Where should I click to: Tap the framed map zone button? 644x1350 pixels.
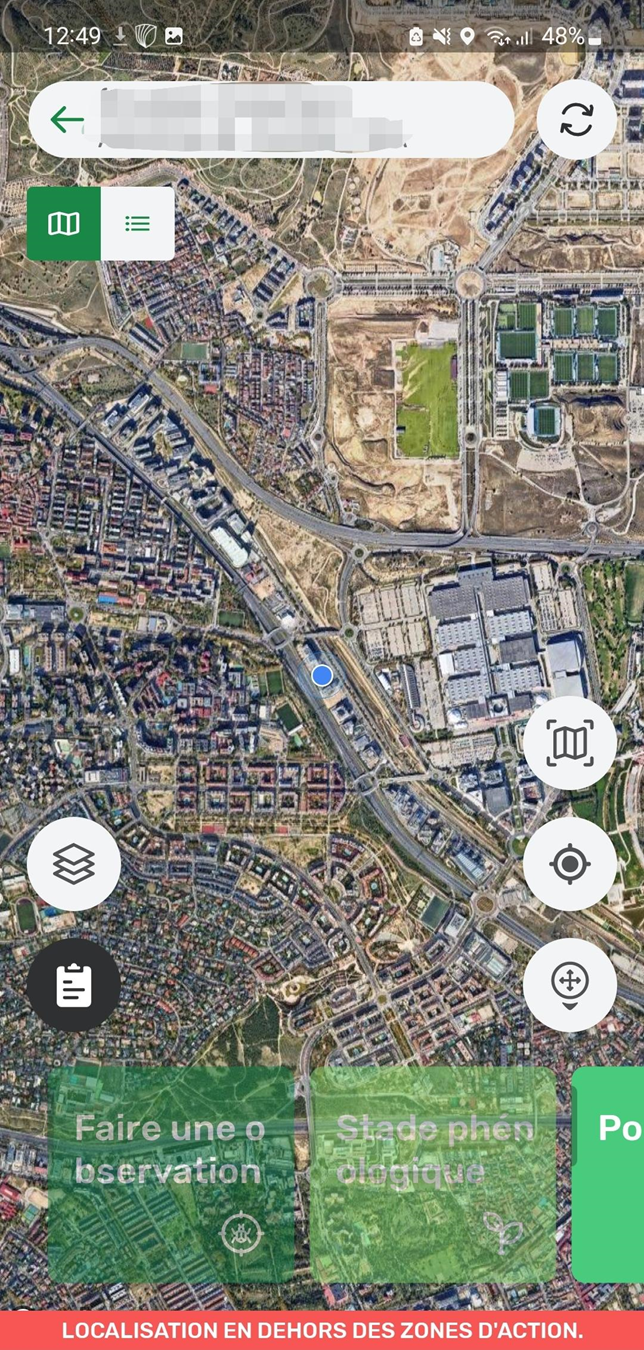(x=570, y=743)
